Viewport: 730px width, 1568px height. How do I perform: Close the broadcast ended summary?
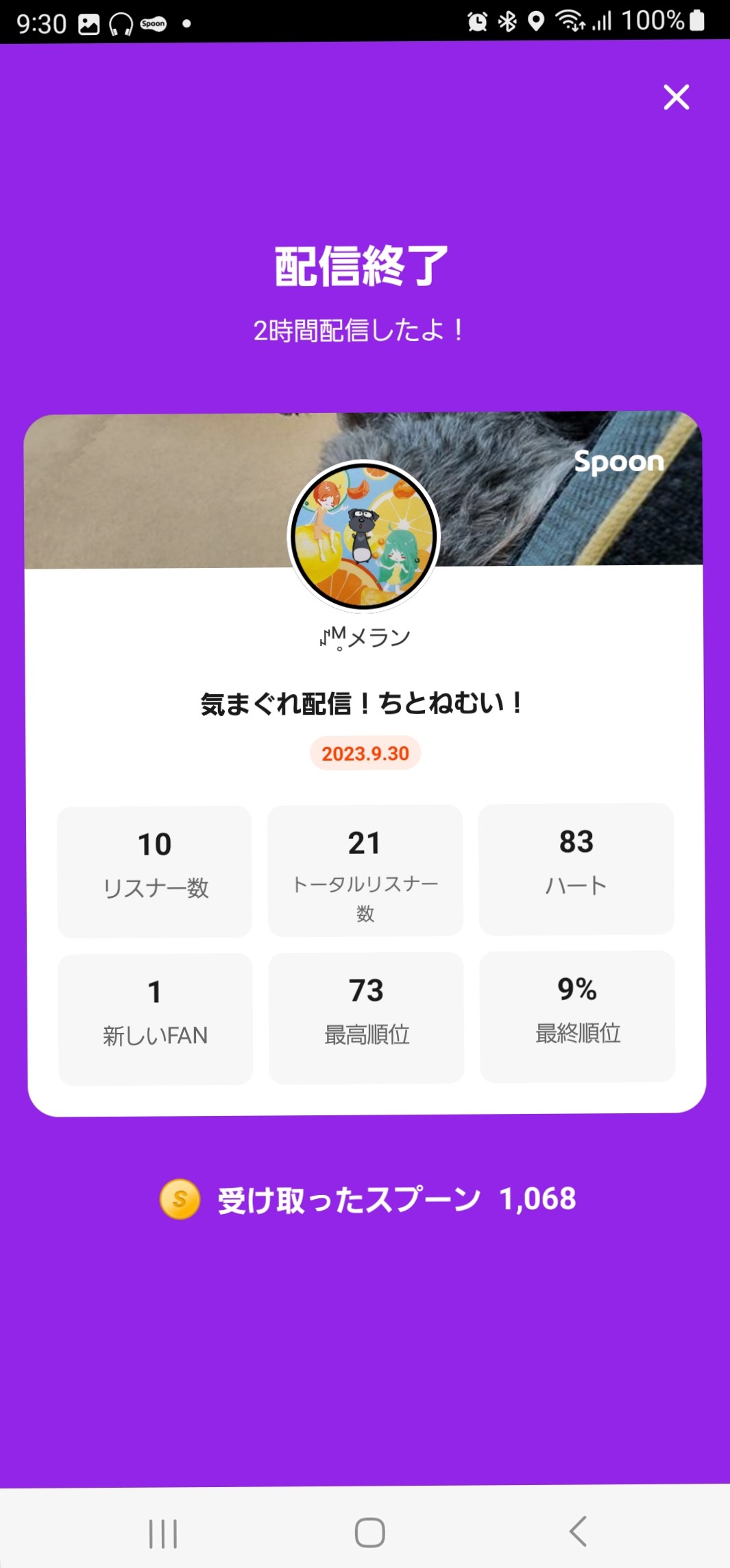point(676,97)
